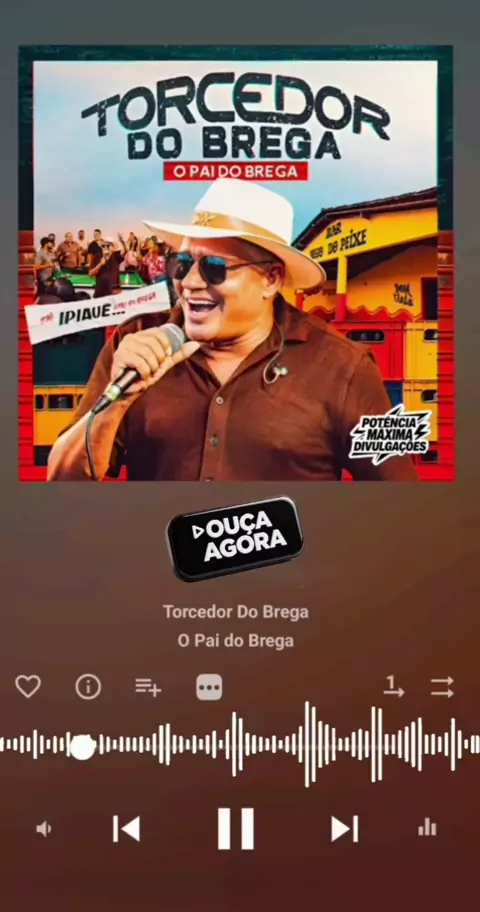This screenshot has width=480, height=912.
Task: Like the song Torcedor Do Brega
Action: [28, 687]
